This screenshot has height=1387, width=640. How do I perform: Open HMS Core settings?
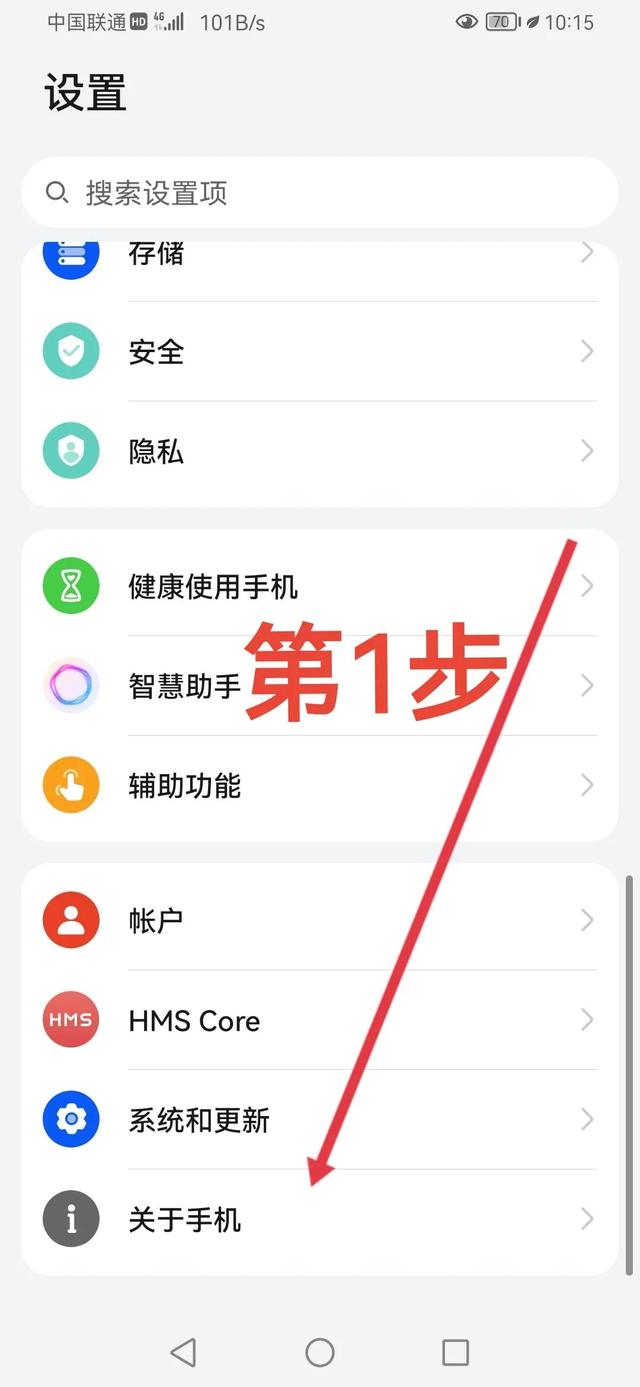[320, 1020]
